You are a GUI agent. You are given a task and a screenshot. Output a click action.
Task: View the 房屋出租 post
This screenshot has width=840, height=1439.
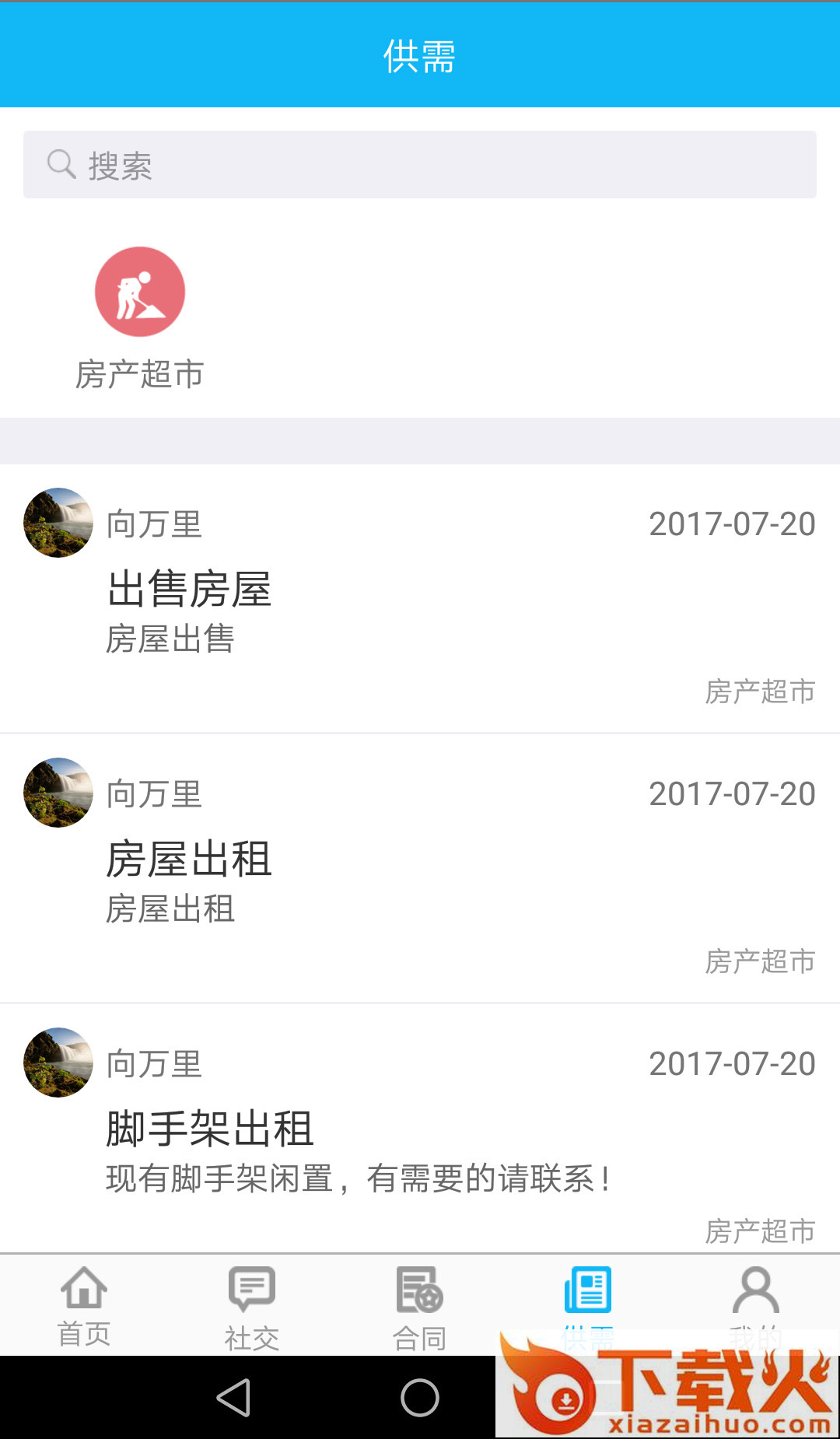point(190,859)
